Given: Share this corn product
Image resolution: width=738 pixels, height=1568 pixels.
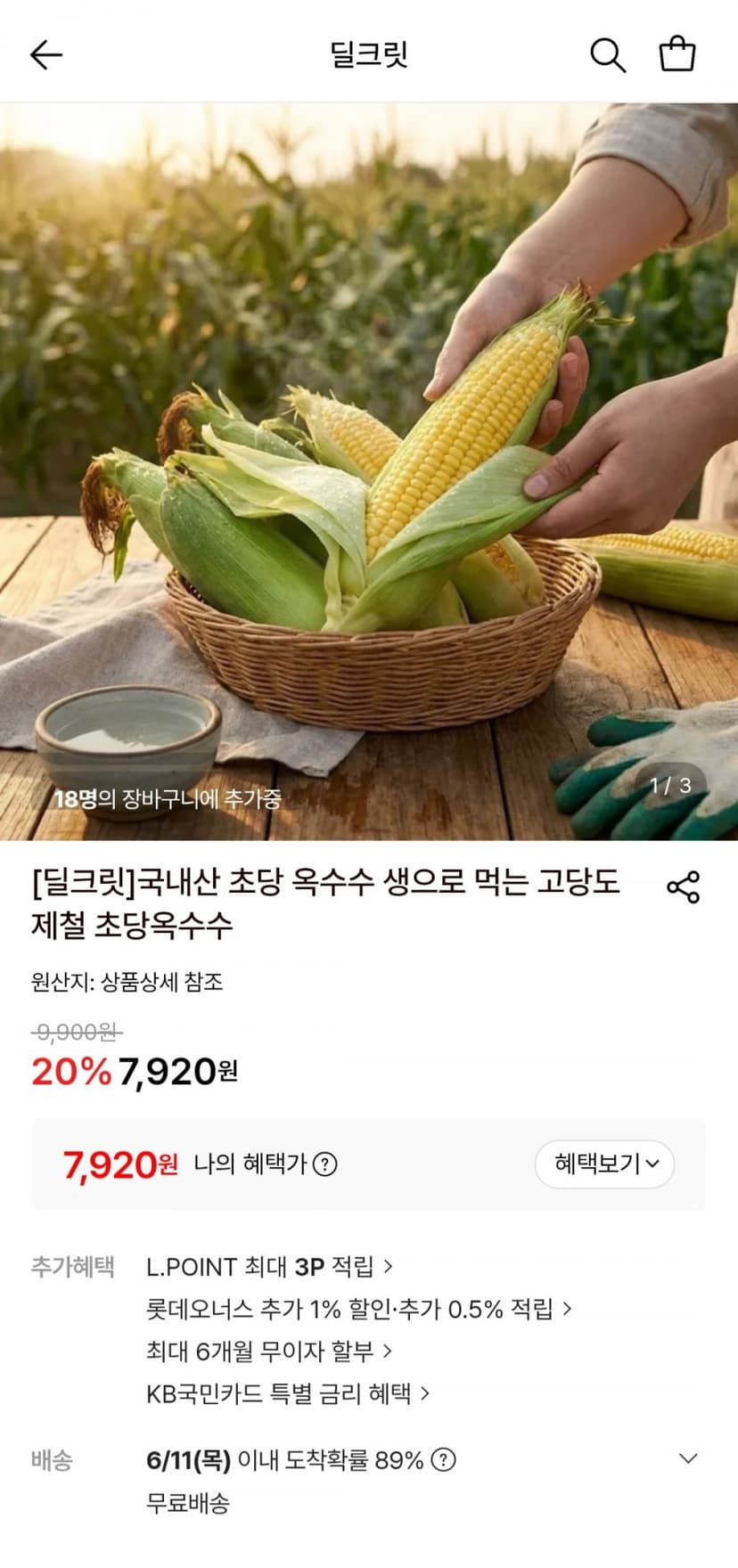Looking at the screenshot, I should coord(684,887).
